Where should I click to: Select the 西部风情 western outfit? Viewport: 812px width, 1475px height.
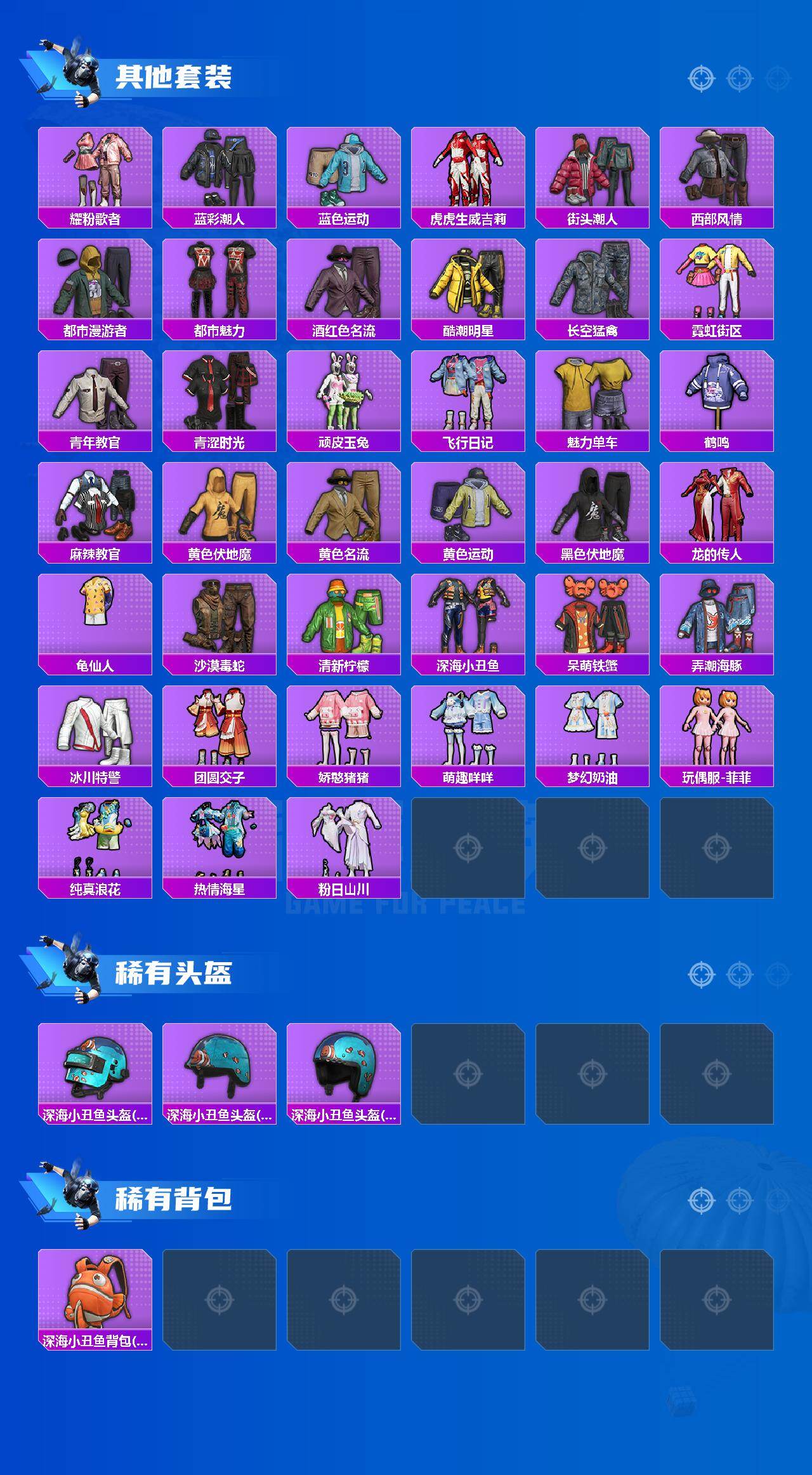717,168
